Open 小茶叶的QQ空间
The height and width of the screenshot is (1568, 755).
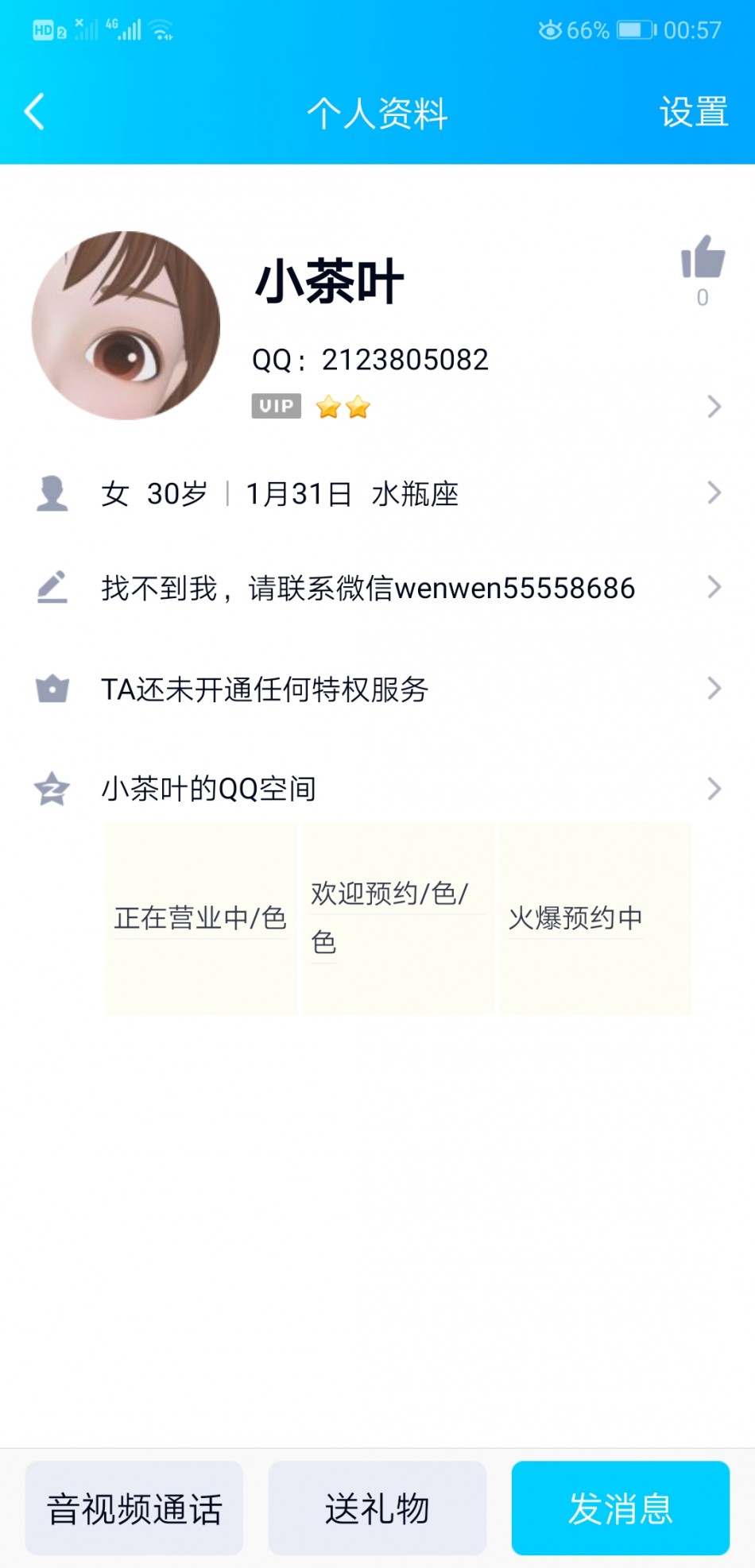coord(377,789)
